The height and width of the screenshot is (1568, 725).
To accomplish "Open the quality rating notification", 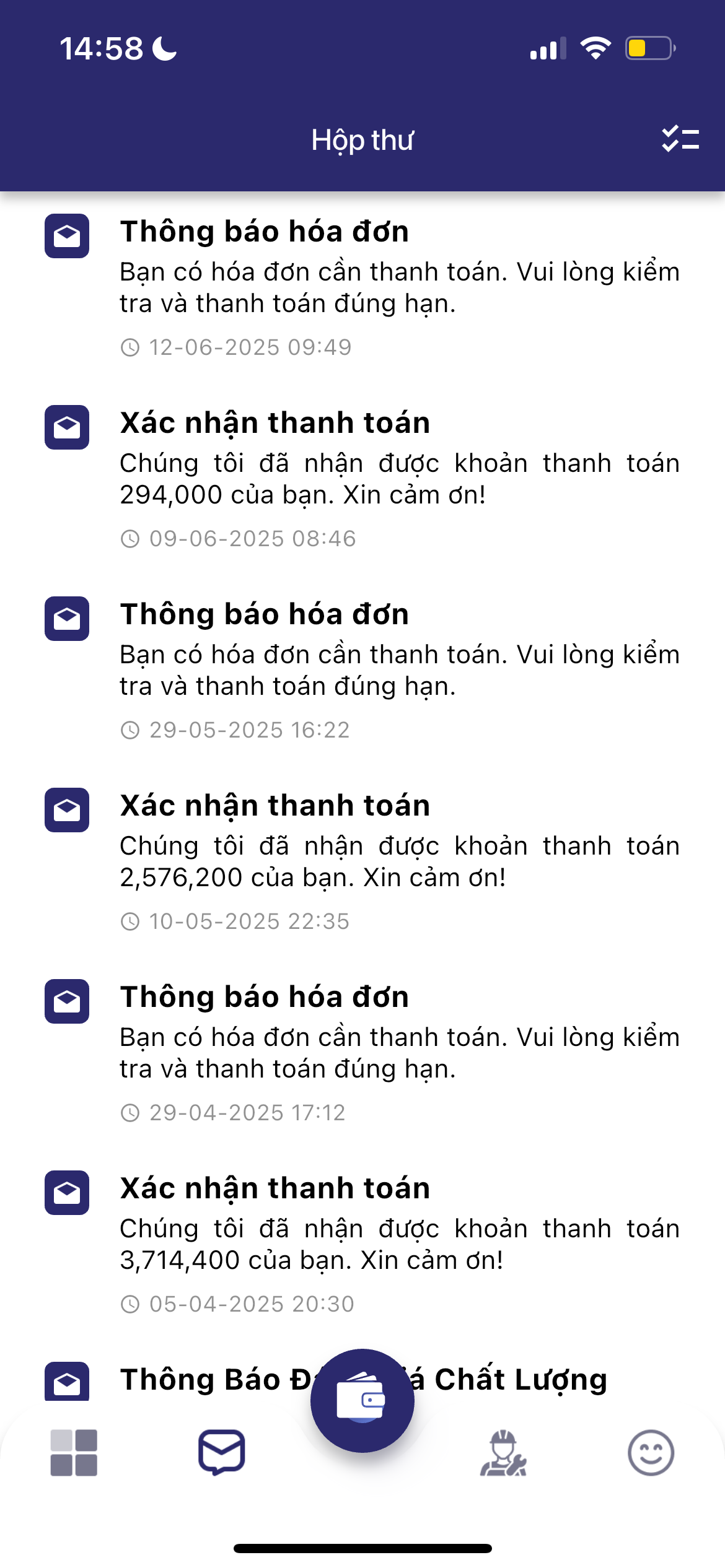I will 521,1380.
